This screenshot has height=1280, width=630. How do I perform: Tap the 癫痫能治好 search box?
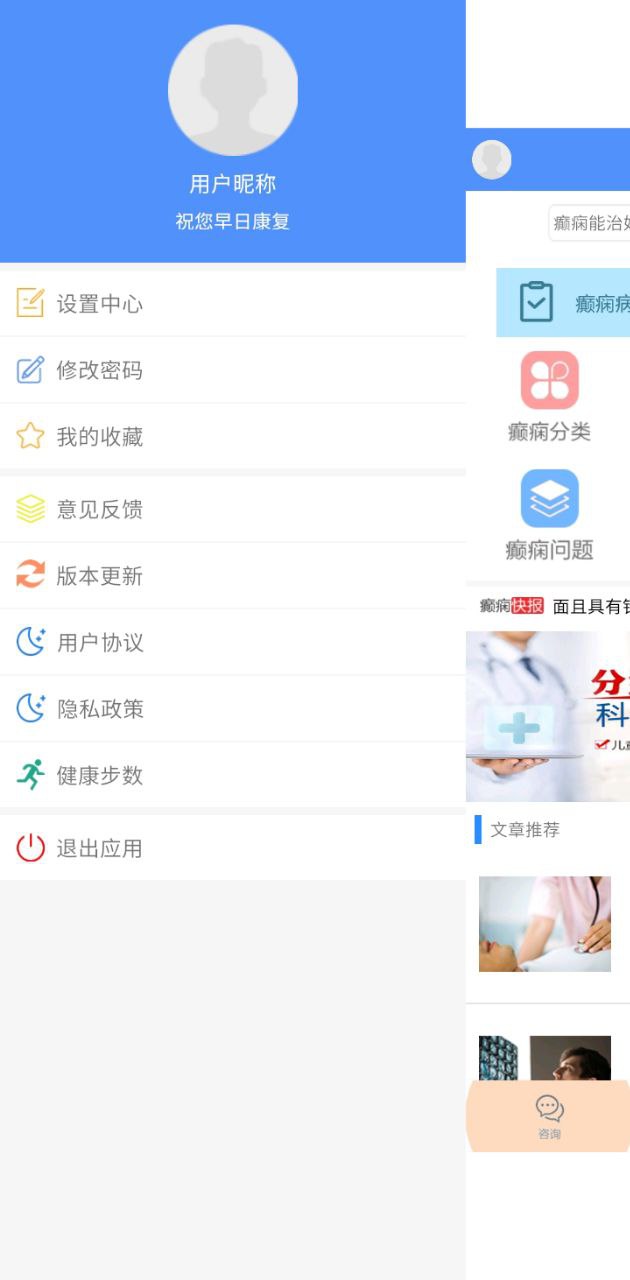pyautogui.click(x=590, y=223)
